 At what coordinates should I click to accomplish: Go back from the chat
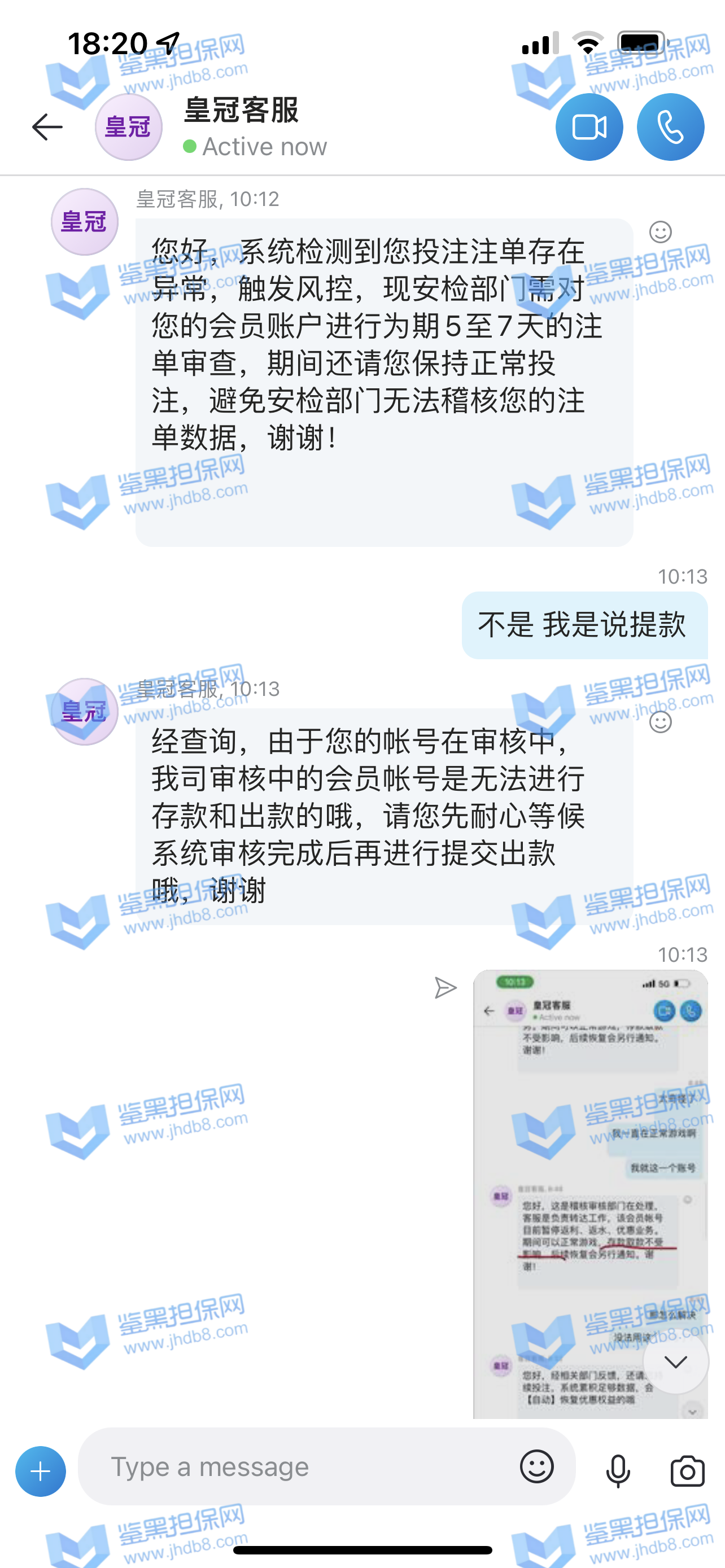click(x=47, y=127)
